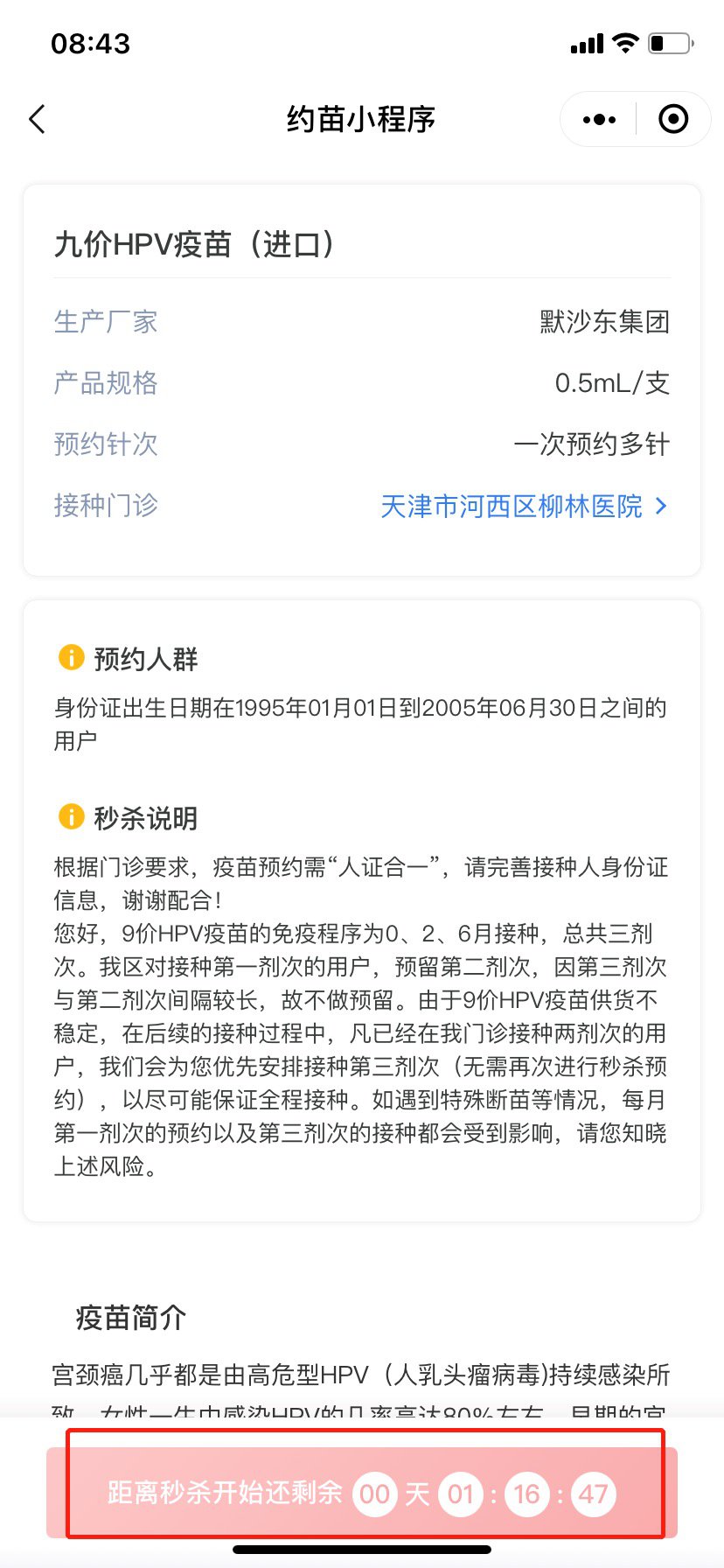Tap the 距离秒杀开始还剩余 countdown button
724x1568 pixels.
(362, 1493)
